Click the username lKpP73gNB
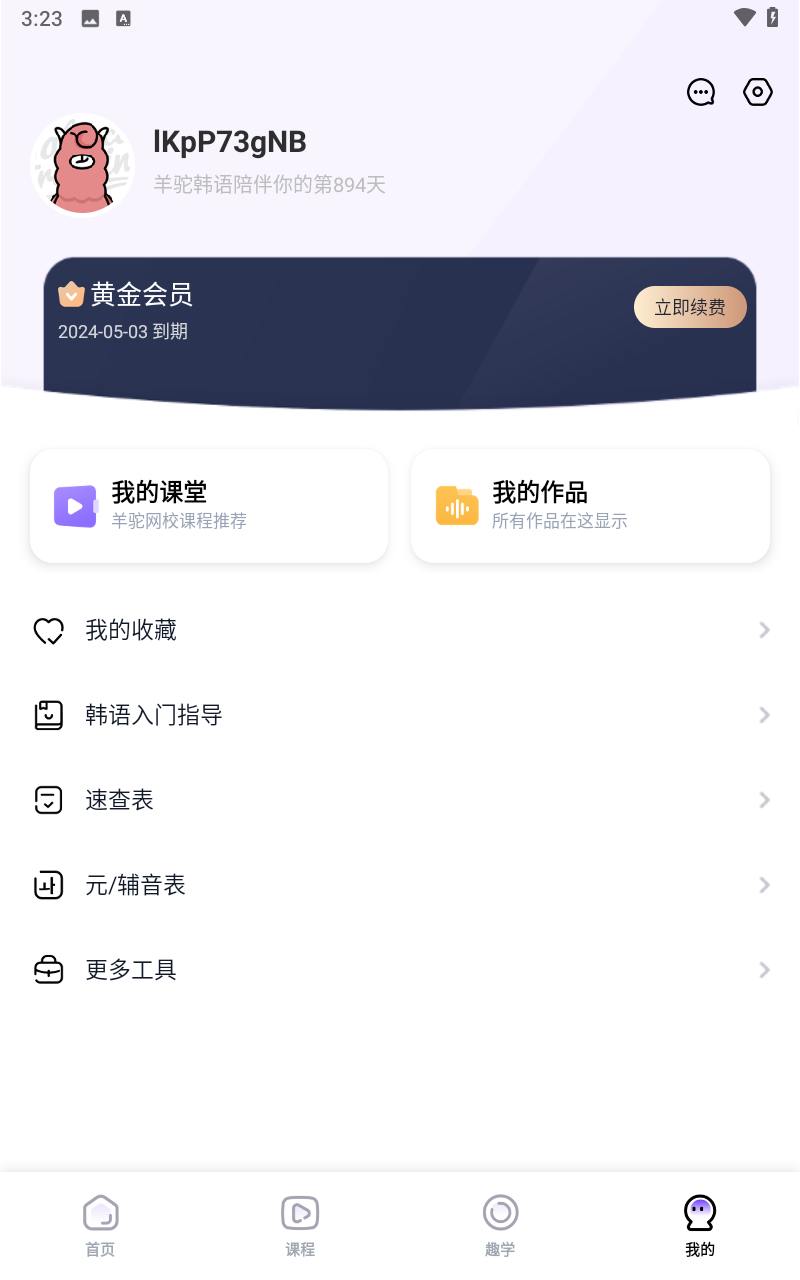800x1280 pixels. [x=230, y=141]
